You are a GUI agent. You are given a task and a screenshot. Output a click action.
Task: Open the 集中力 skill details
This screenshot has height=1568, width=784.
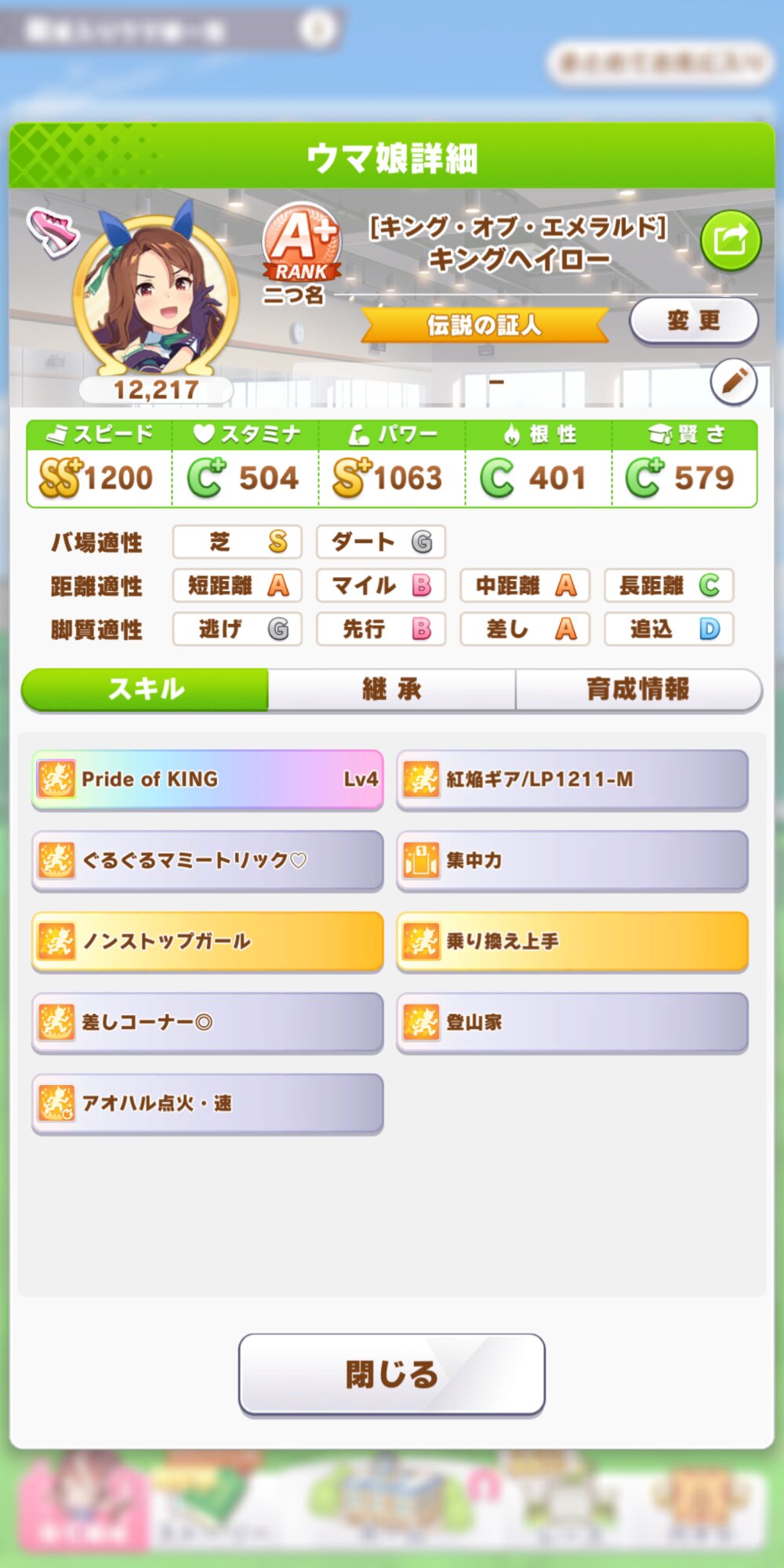pyautogui.click(x=572, y=861)
